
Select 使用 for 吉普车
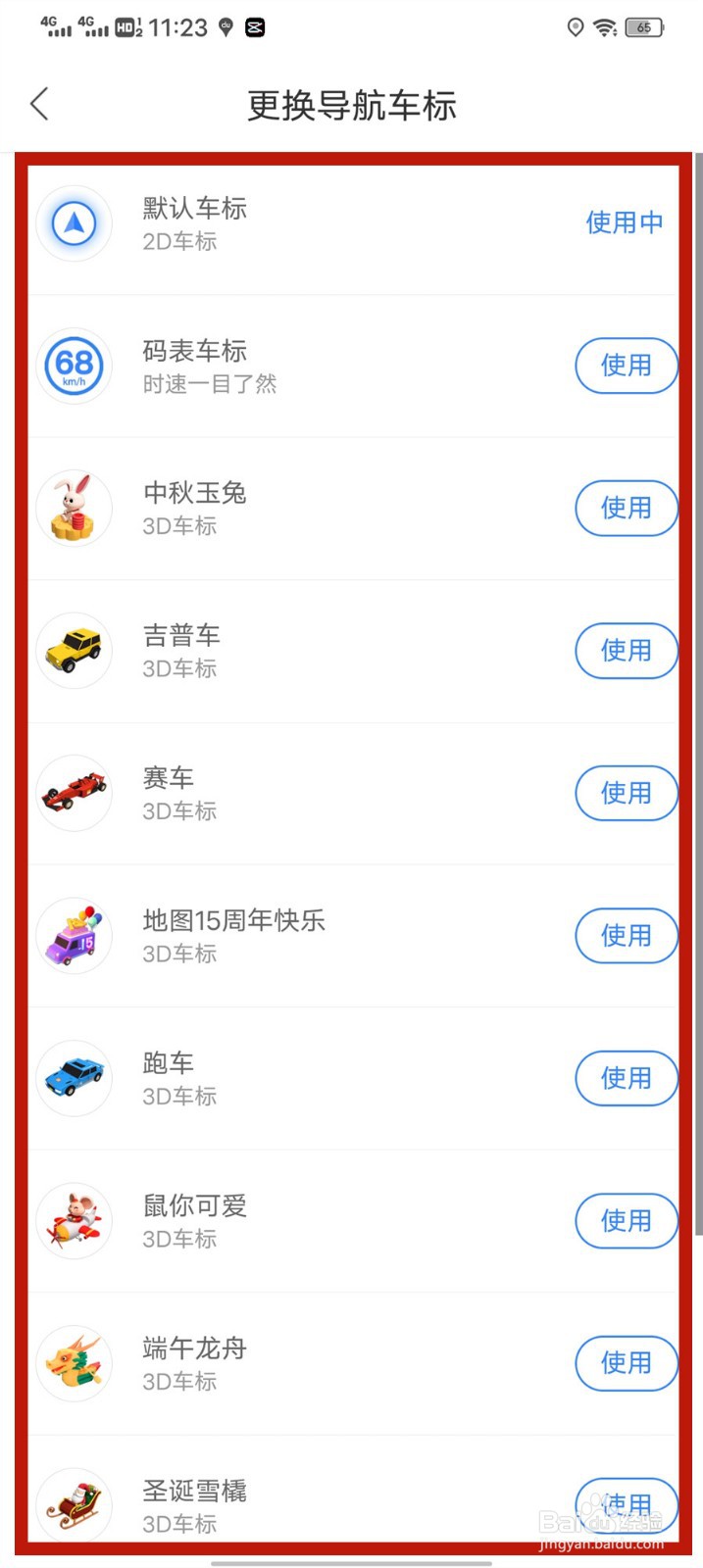click(x=625, y=651)
